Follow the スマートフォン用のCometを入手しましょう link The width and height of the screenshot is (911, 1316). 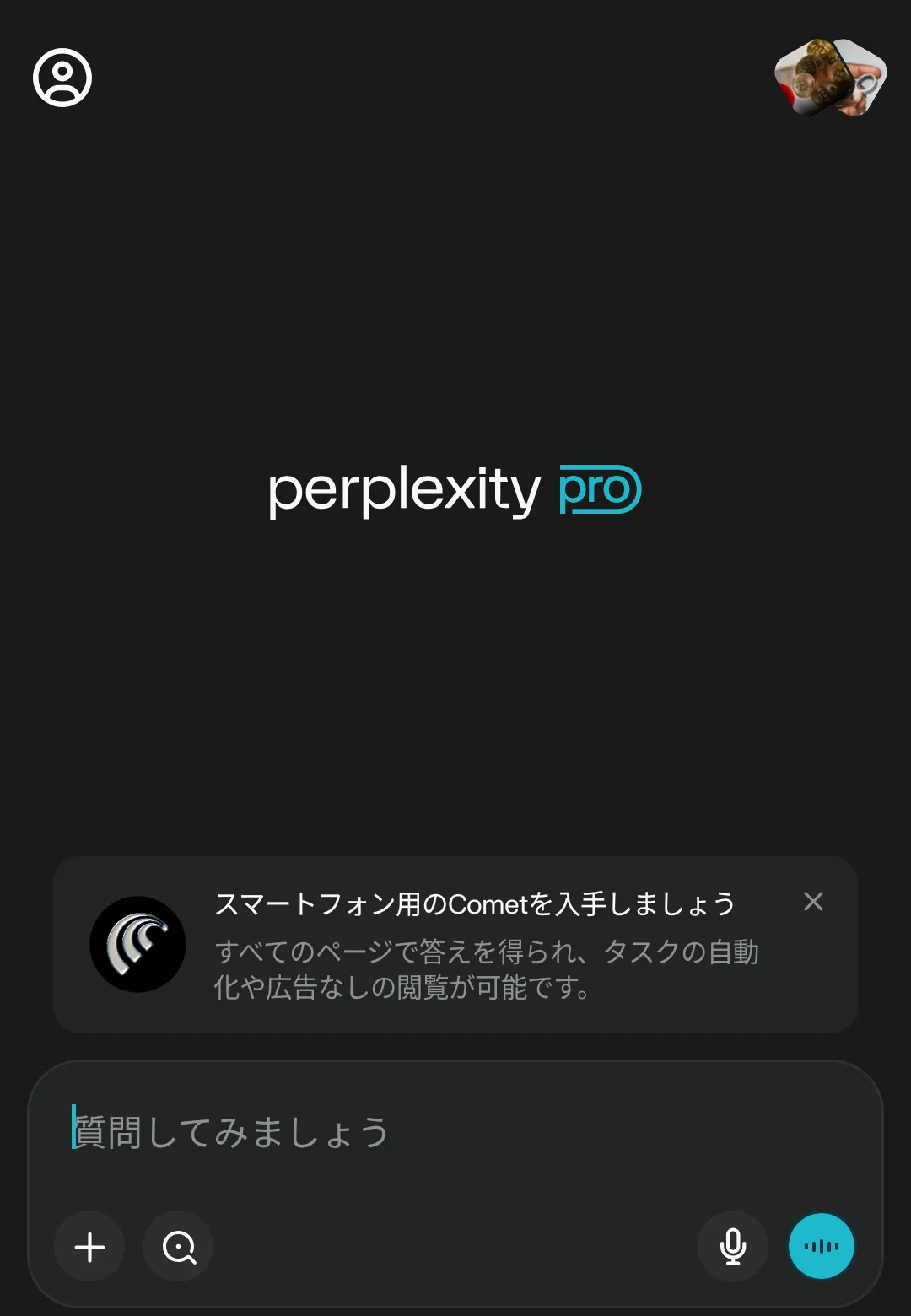pos(475,903)
